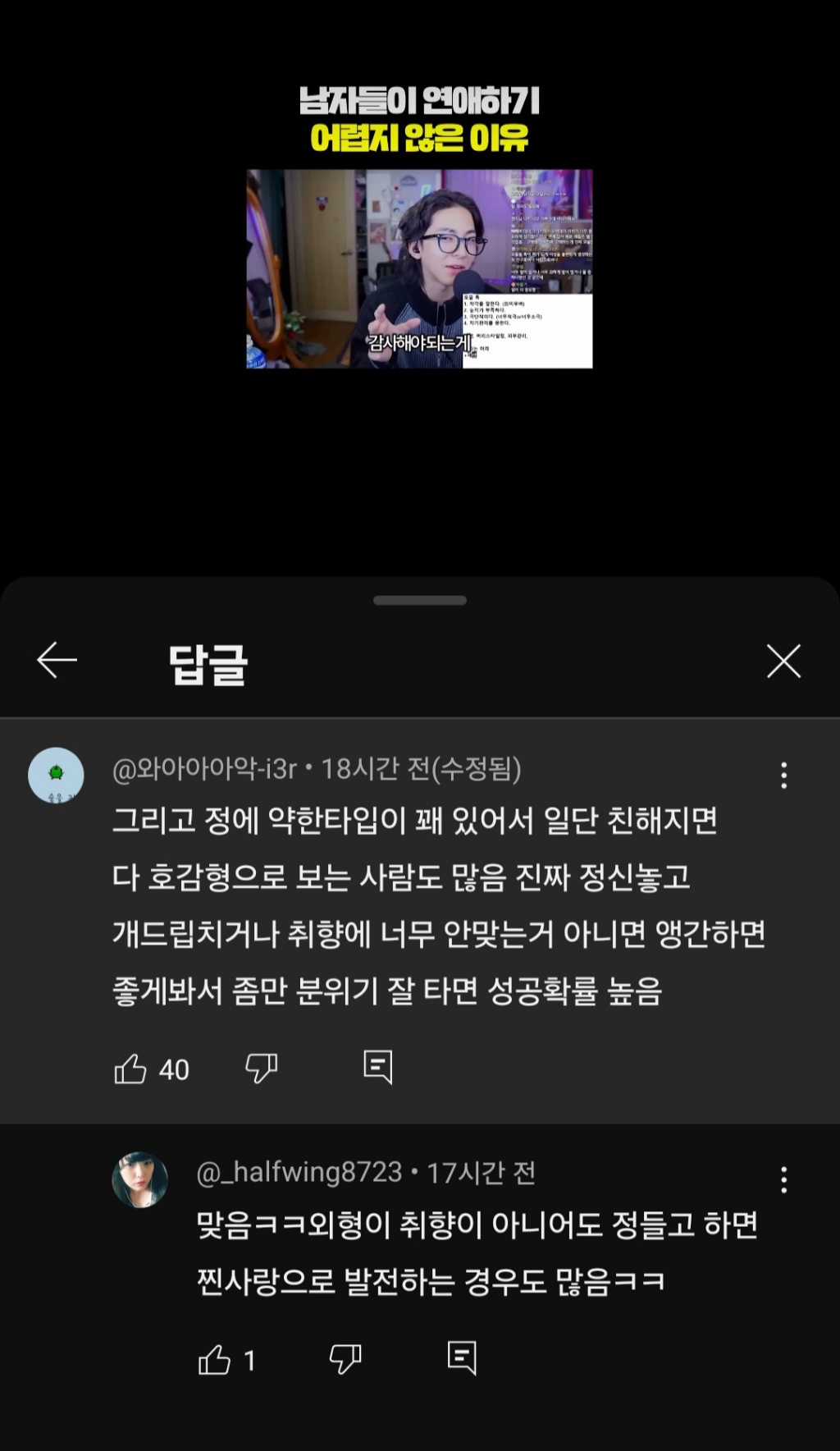Open the options menu for @와아아아악-i3r's comment
Image resolution: width=840 pixels, height=1451 pixels.
tap(784, 775)
